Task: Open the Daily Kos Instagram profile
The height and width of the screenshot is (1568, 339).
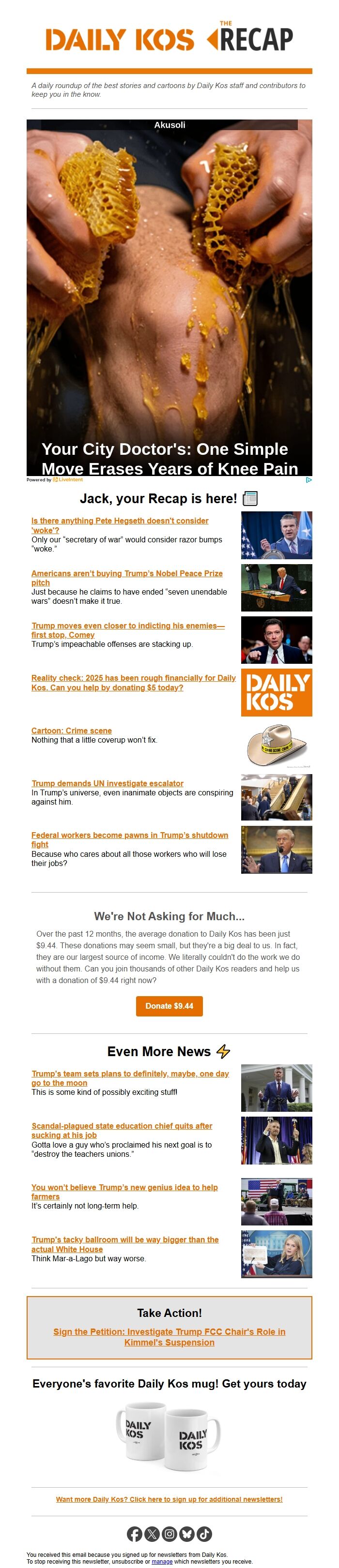Action: [169, 1534]
